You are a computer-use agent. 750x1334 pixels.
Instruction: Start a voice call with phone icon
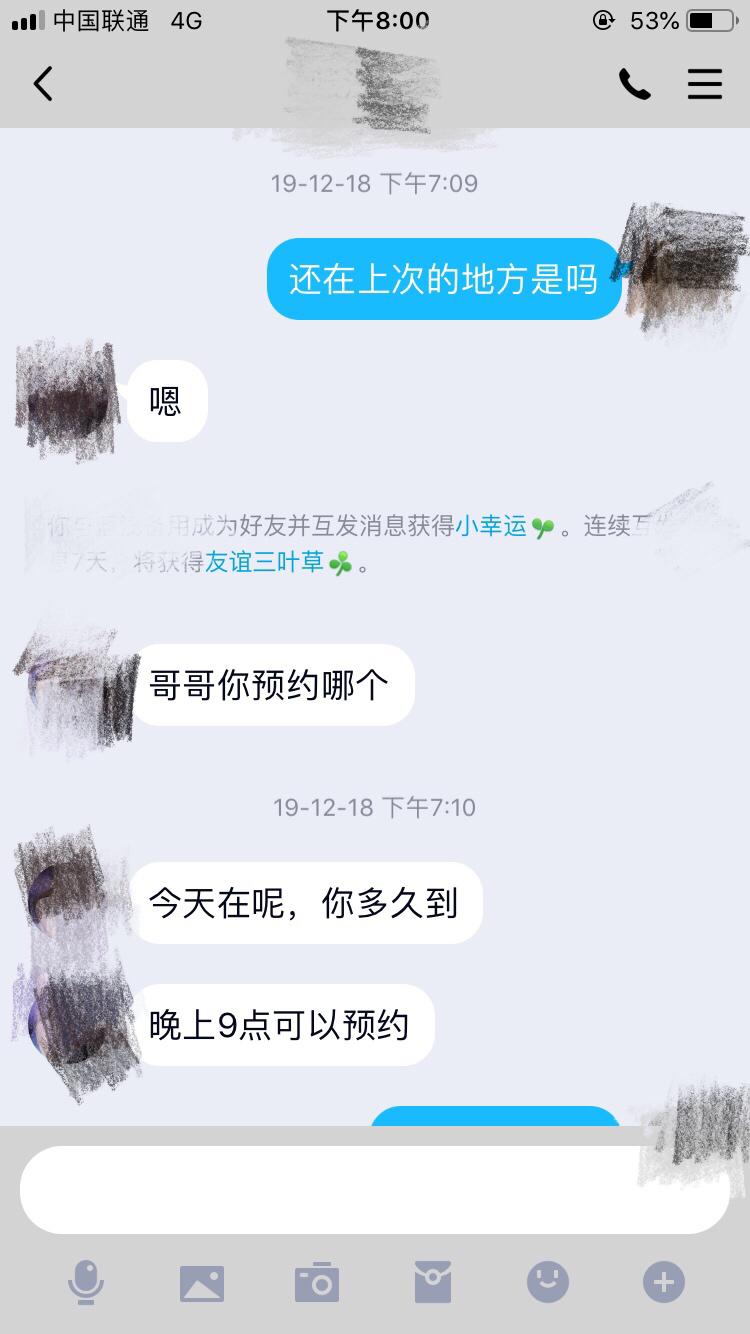pos(634,84)
